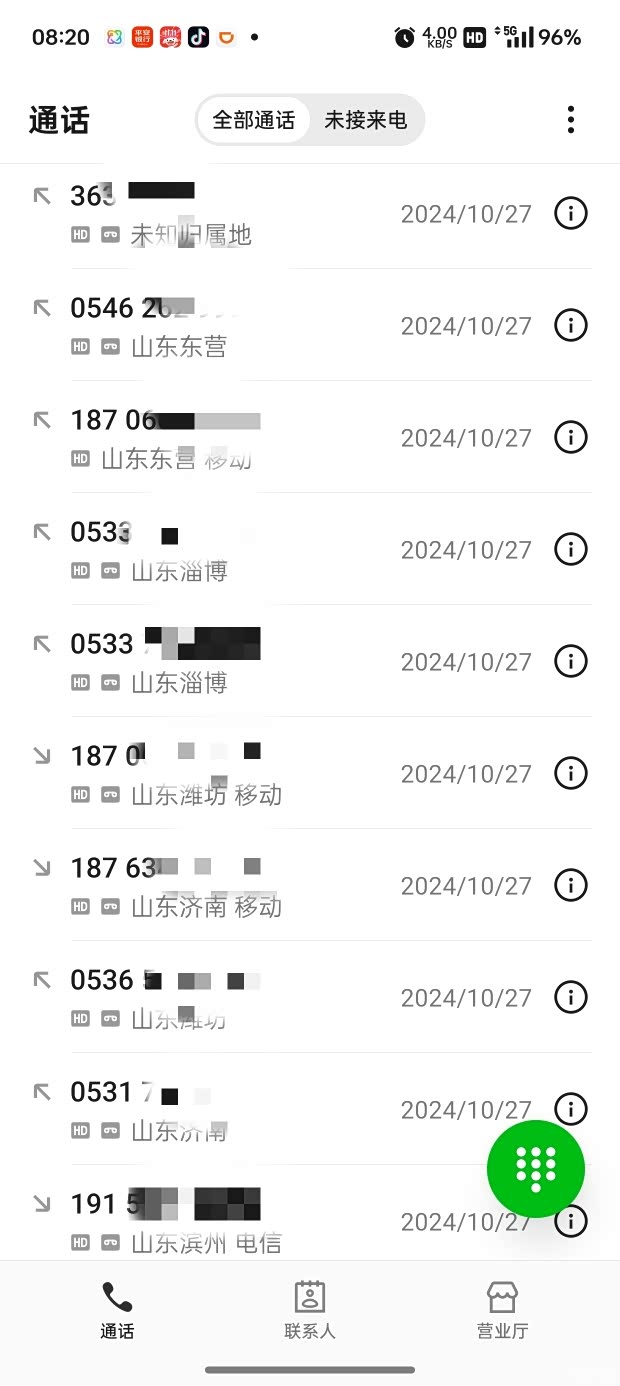Image resolution: width=620 pixels, height=1386 pixels.
Task: Open the dial pad floating button
Action: point(535,1168)
